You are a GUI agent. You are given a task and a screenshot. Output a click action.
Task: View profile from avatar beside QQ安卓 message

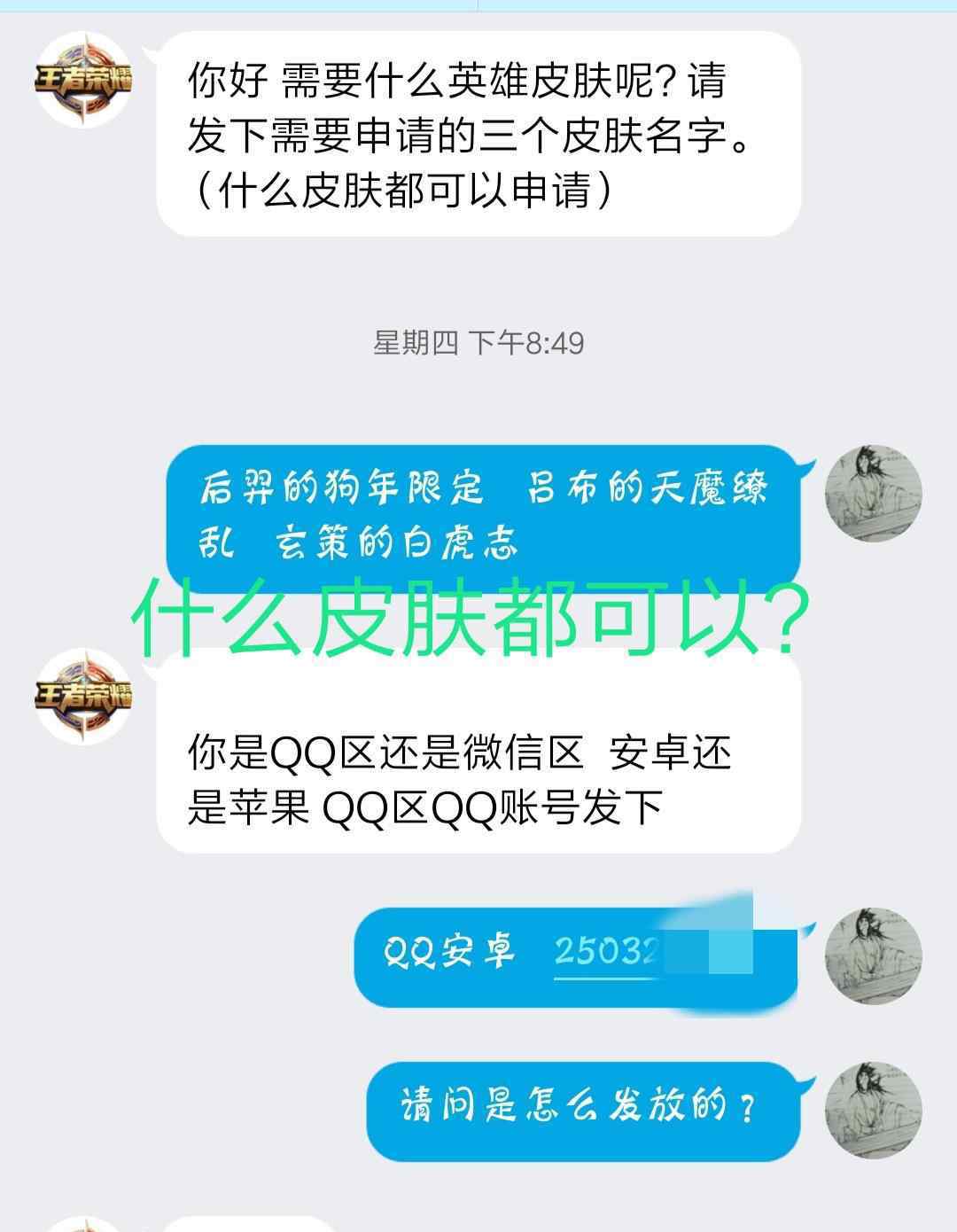tap(873, 955)
